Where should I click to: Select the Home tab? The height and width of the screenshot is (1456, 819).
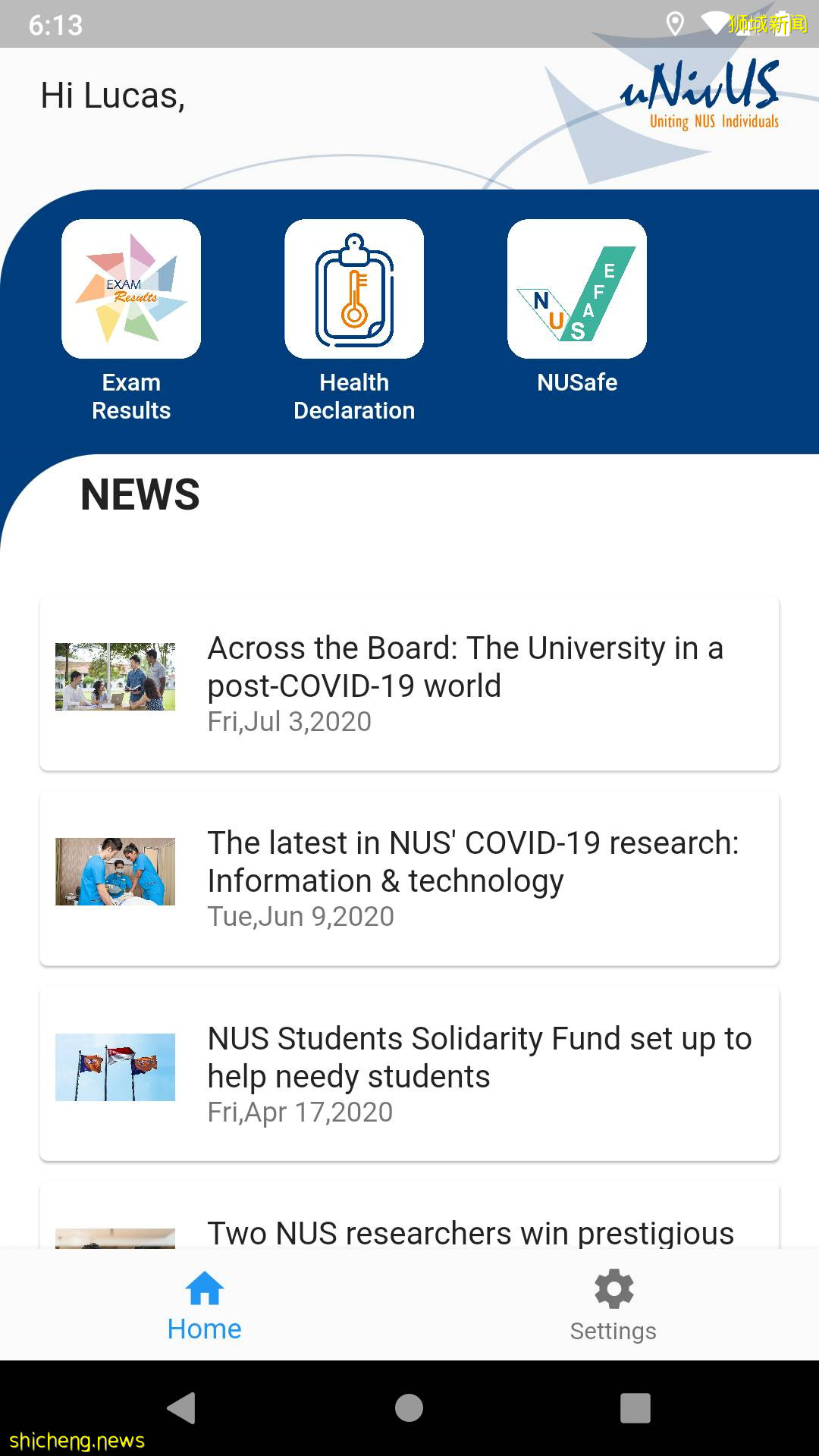(203, 1304)
